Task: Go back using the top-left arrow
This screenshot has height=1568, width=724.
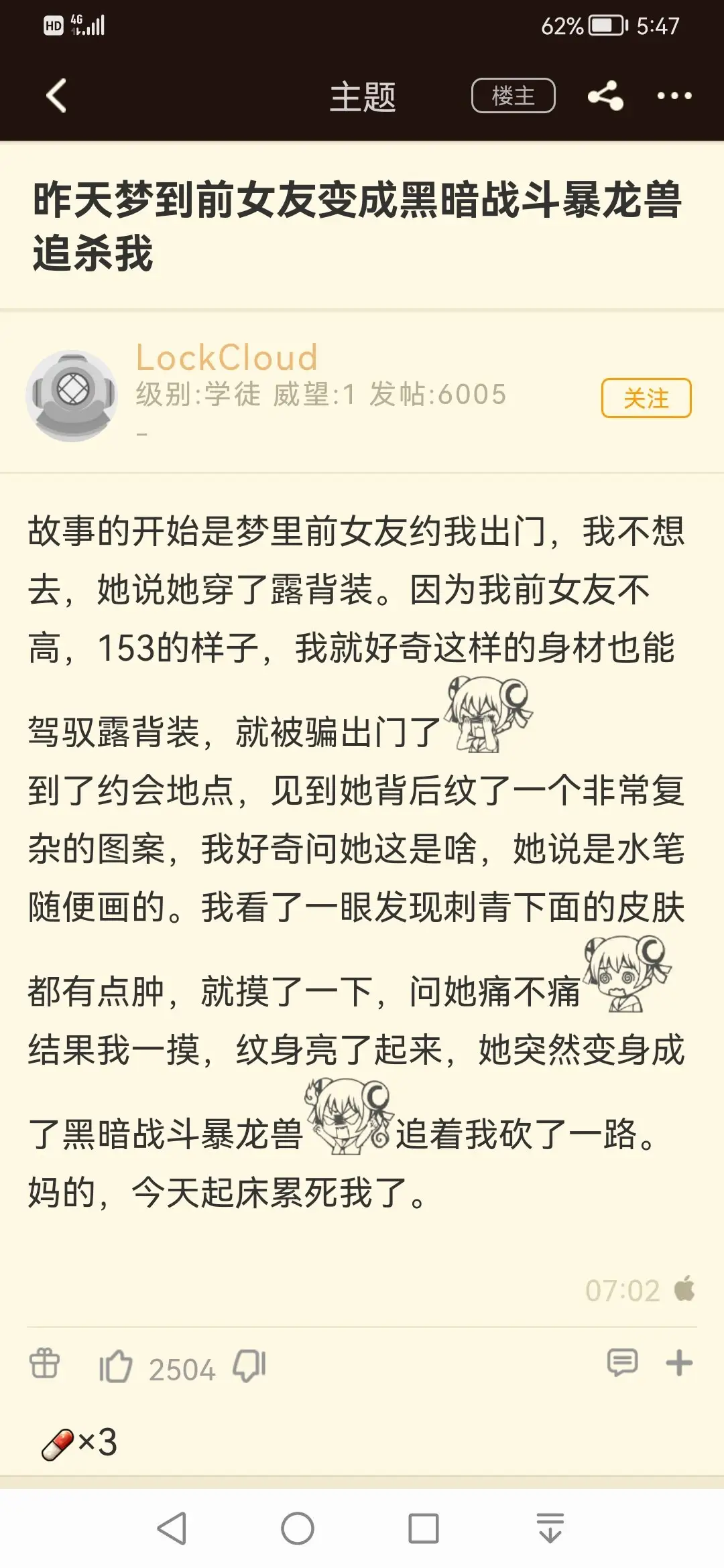Action: 56,96
